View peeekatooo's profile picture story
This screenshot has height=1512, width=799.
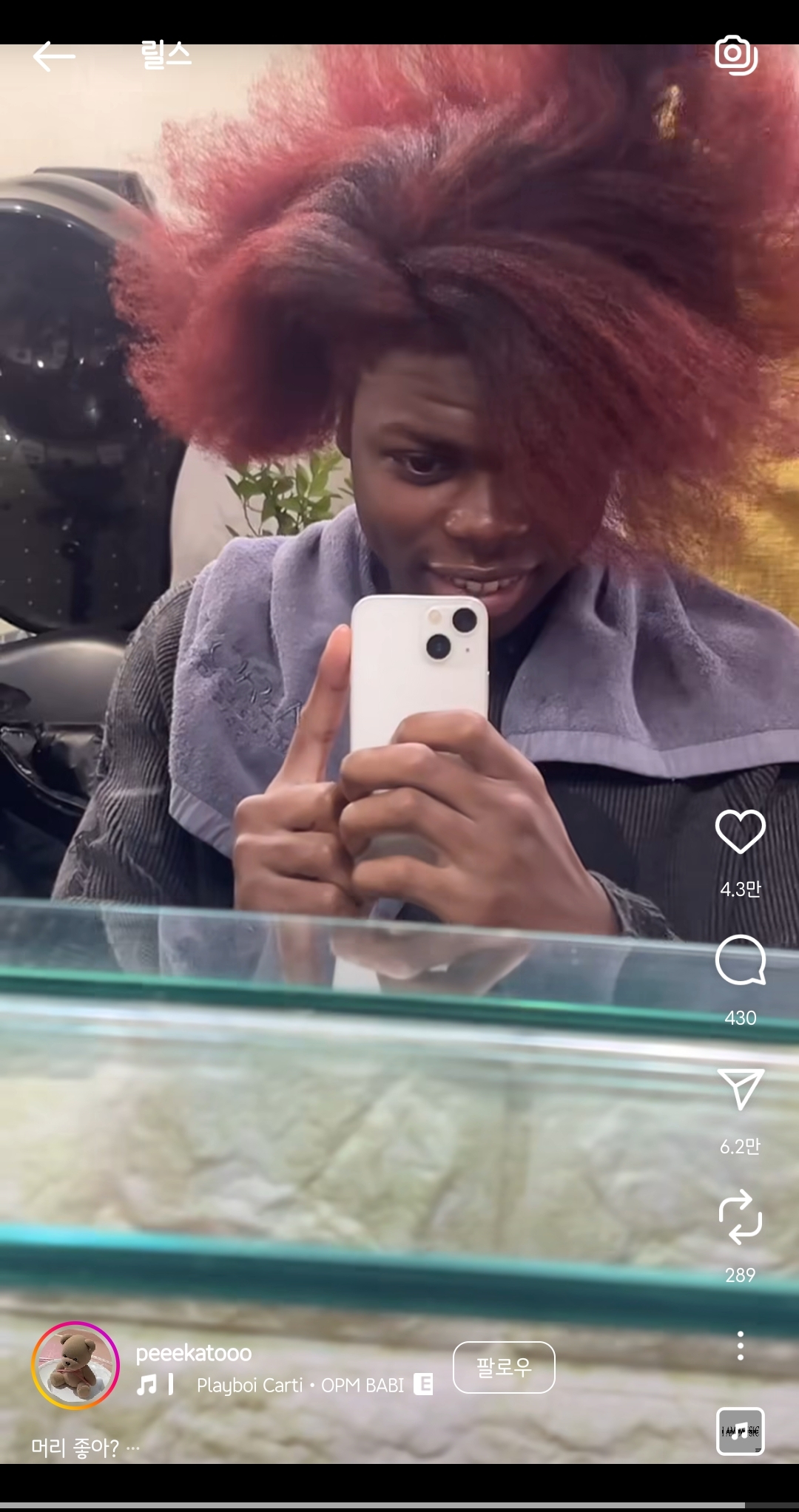(75, 1365)
